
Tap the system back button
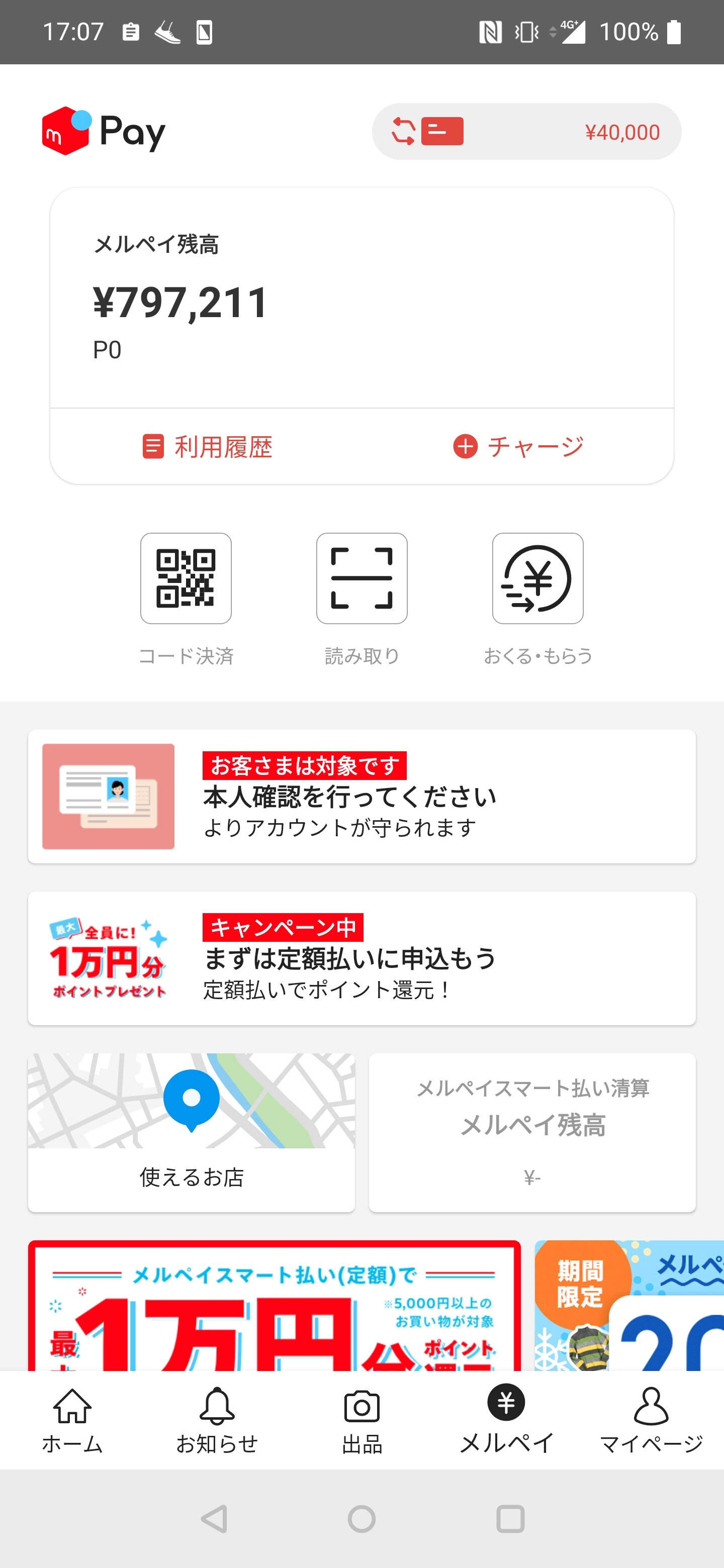(214, 1519)
